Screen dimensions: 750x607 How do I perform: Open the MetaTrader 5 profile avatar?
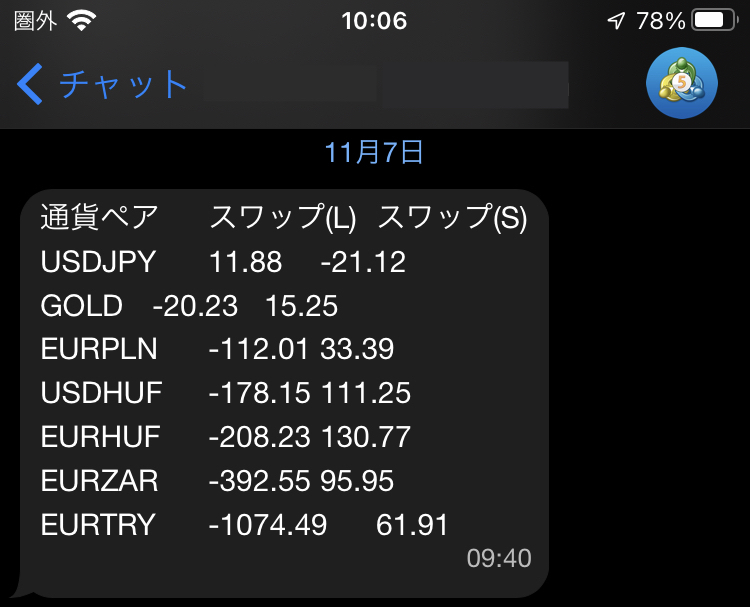click(682, 83)
